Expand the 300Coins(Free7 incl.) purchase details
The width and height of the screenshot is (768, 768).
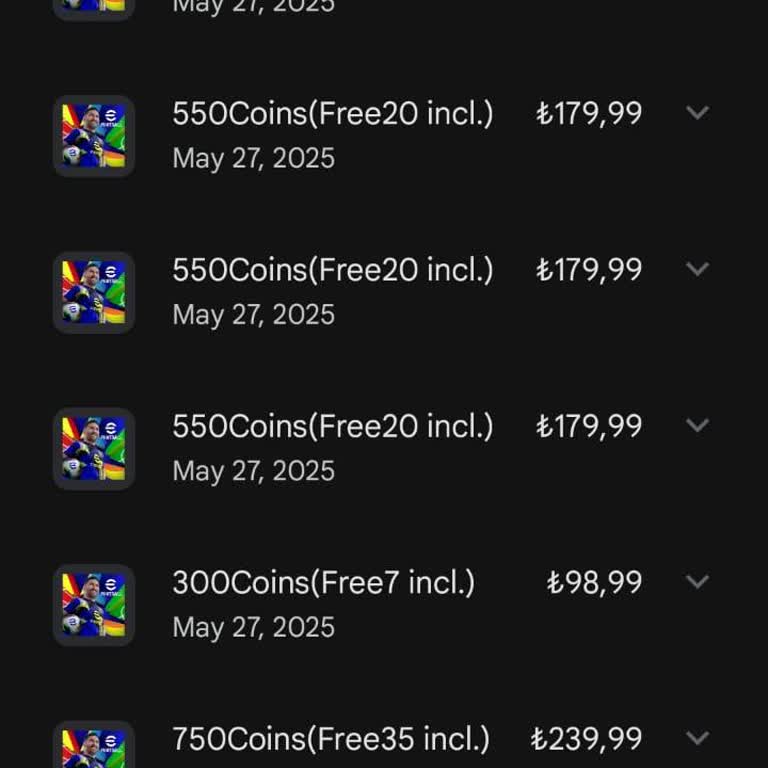tap(697, 582)
